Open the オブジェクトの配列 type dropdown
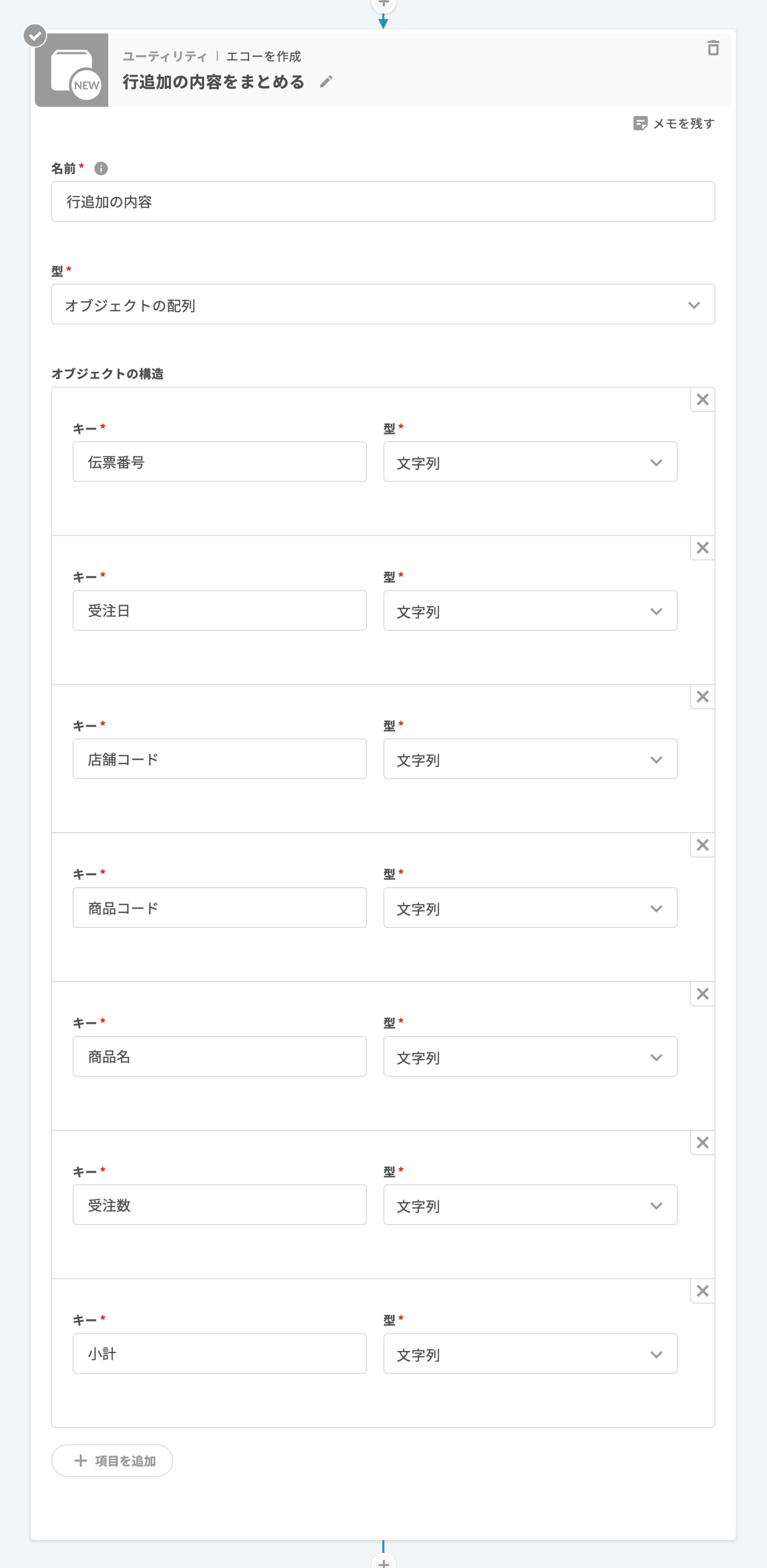 [383, 304]
